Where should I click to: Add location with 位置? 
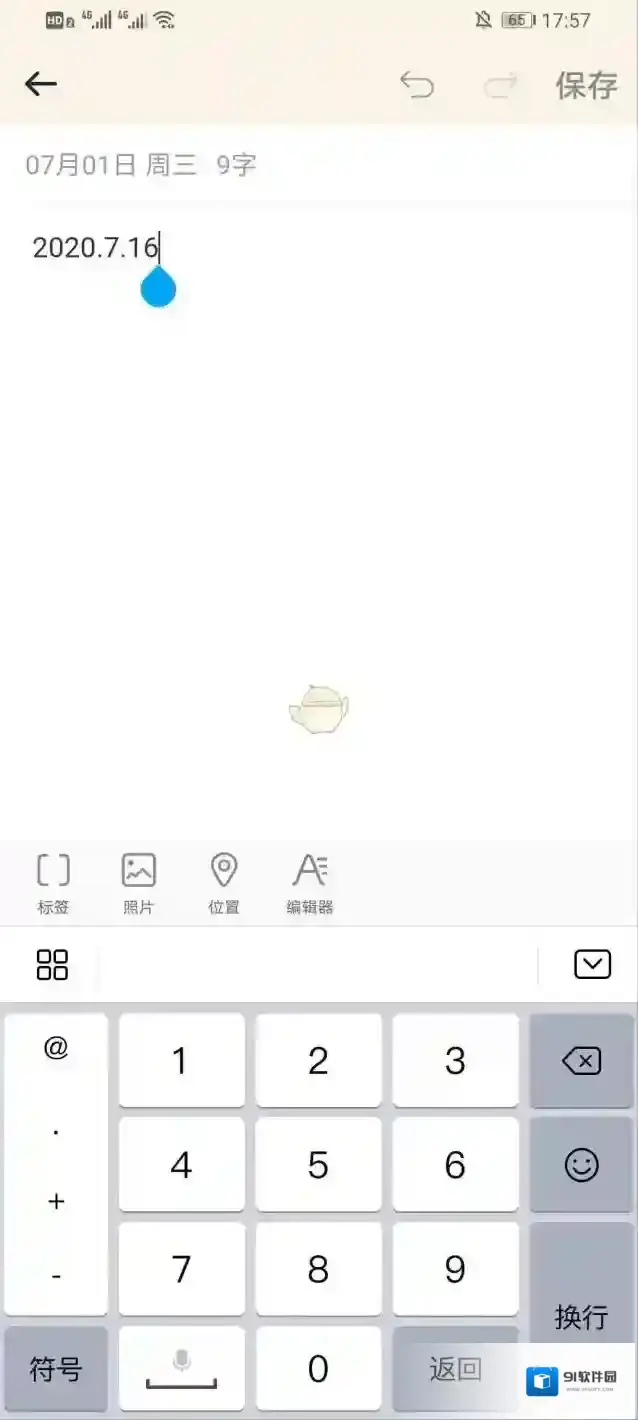224,883
